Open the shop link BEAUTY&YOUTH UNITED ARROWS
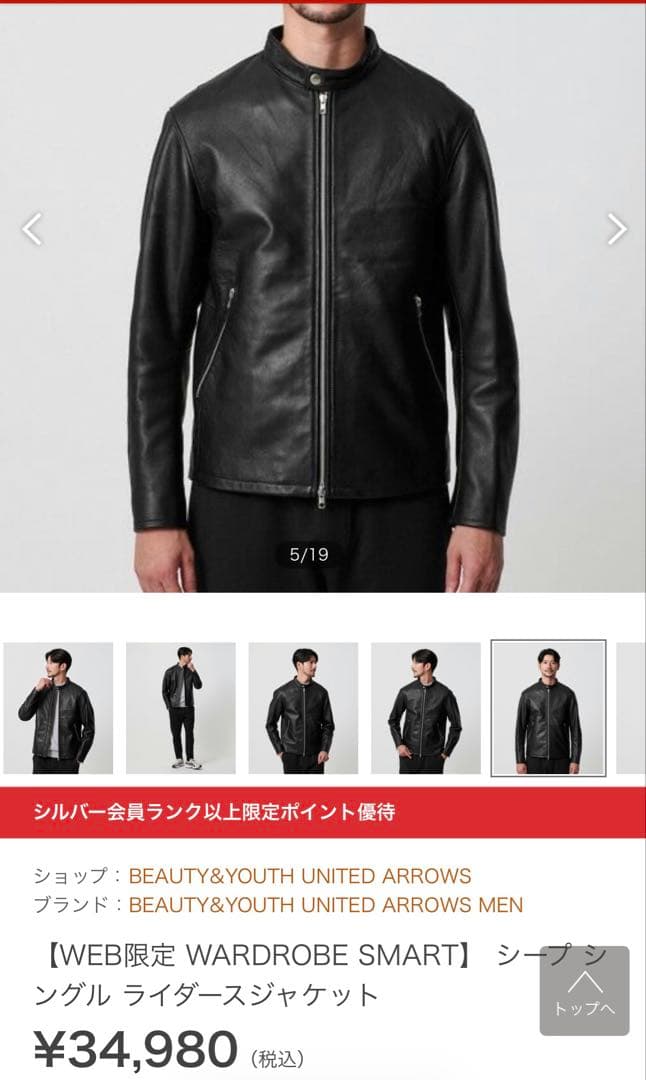Screen dimensions: 646x1080 point(300,876)
